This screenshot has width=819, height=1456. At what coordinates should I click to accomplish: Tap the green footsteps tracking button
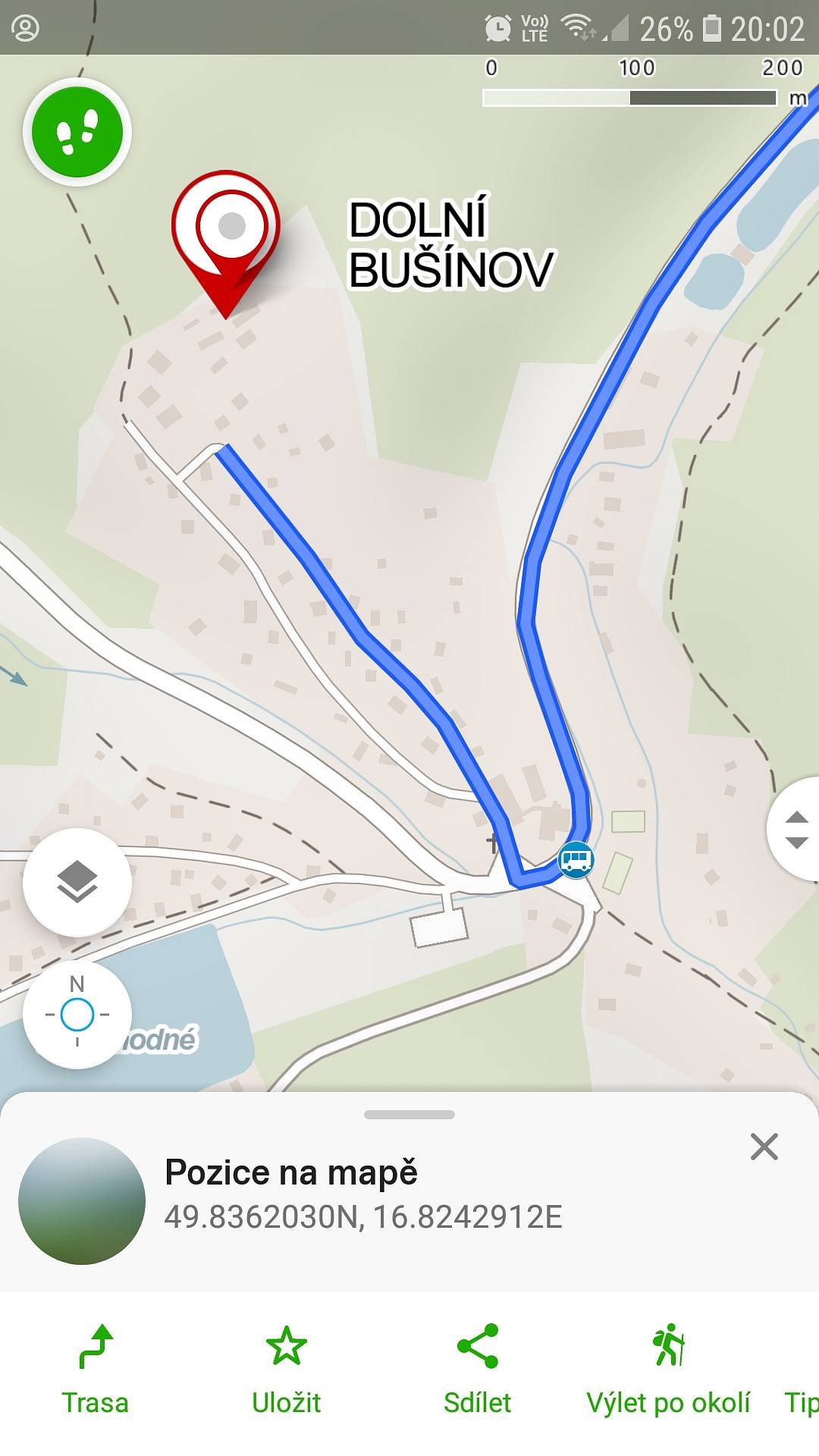(77, 132)
